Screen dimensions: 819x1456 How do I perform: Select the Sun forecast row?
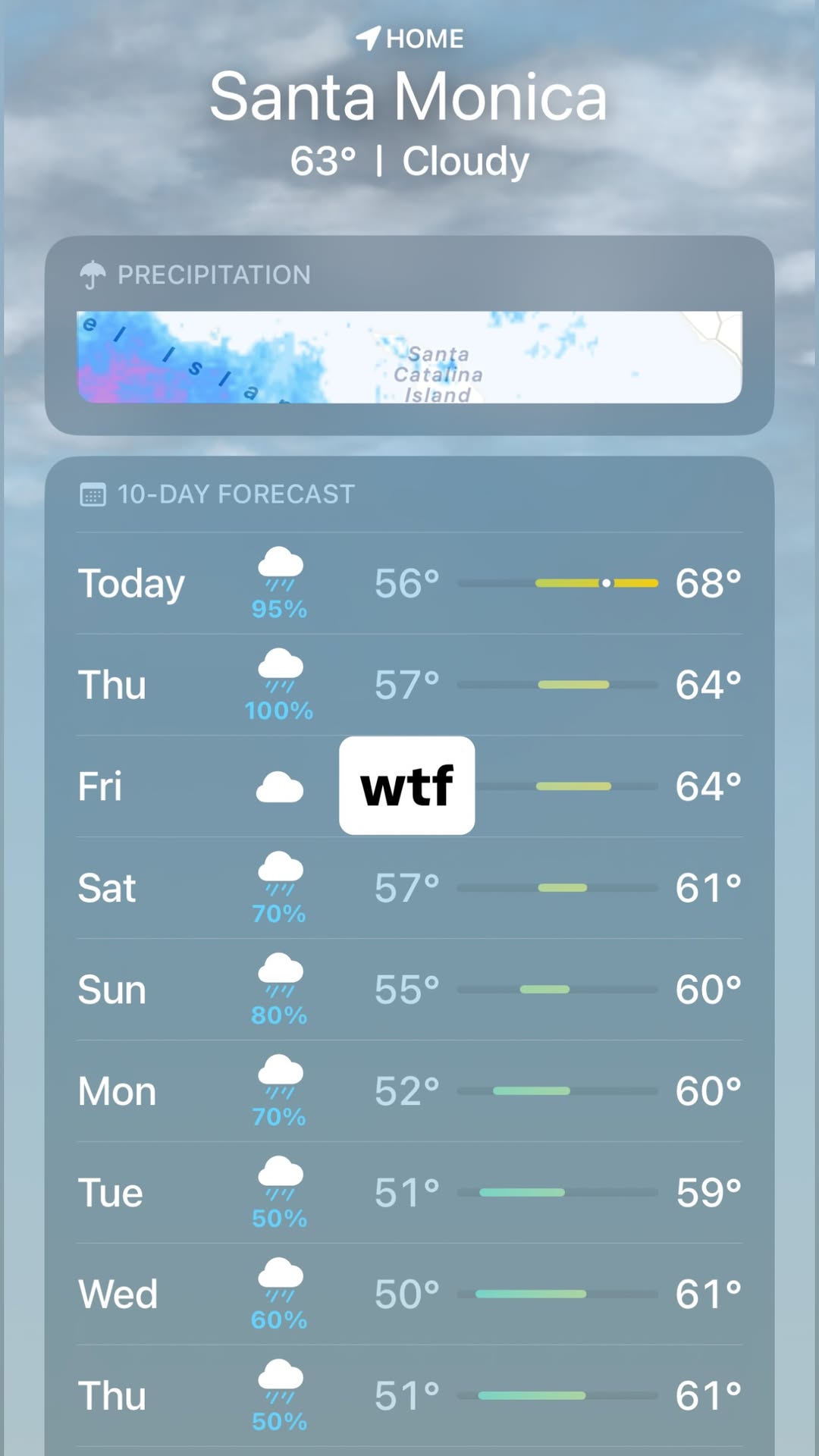pyautogui.click(x=409, y=990)
